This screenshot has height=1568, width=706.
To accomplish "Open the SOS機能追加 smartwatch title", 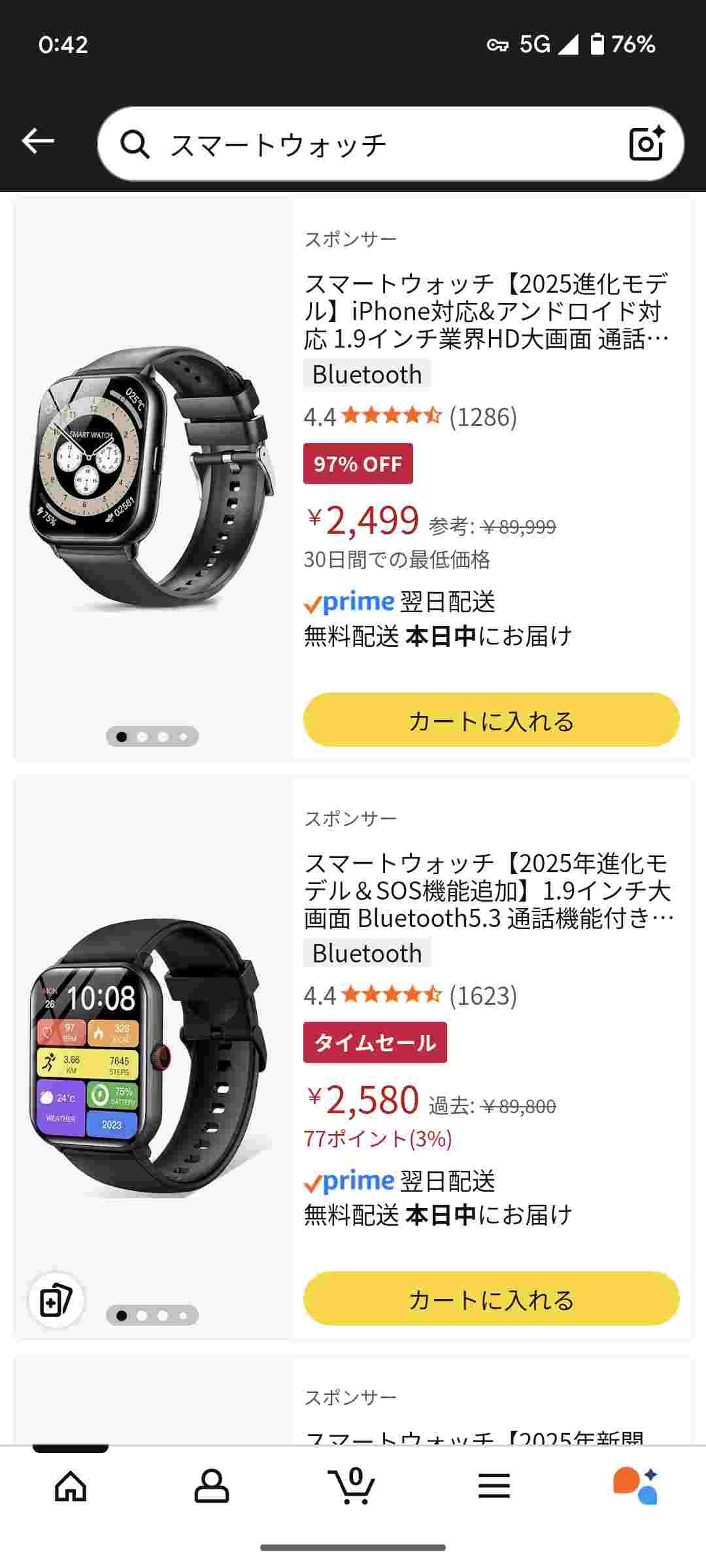I will point(488,890).
